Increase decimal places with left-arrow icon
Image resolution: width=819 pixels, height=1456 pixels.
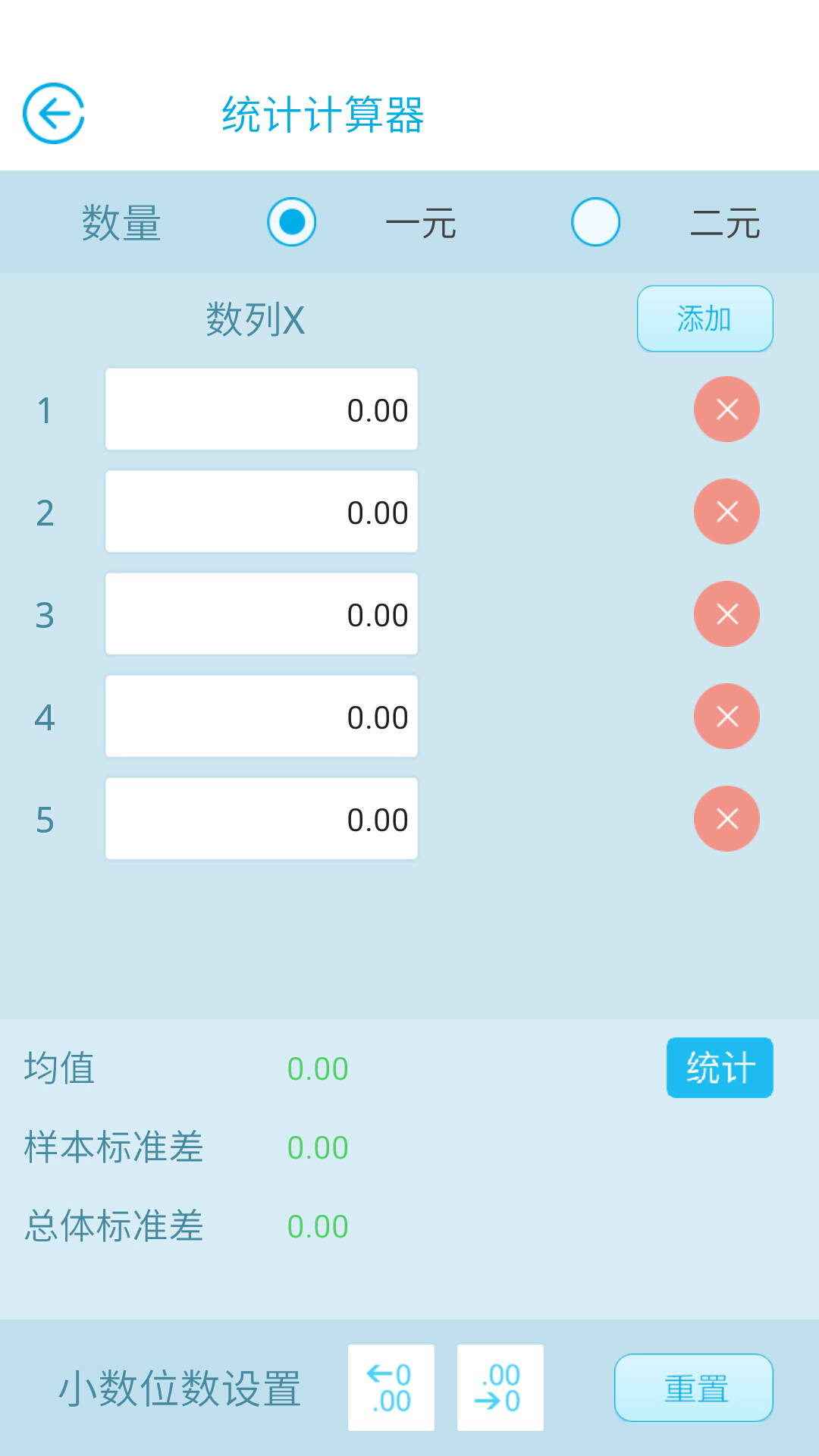pos(391,1388)
